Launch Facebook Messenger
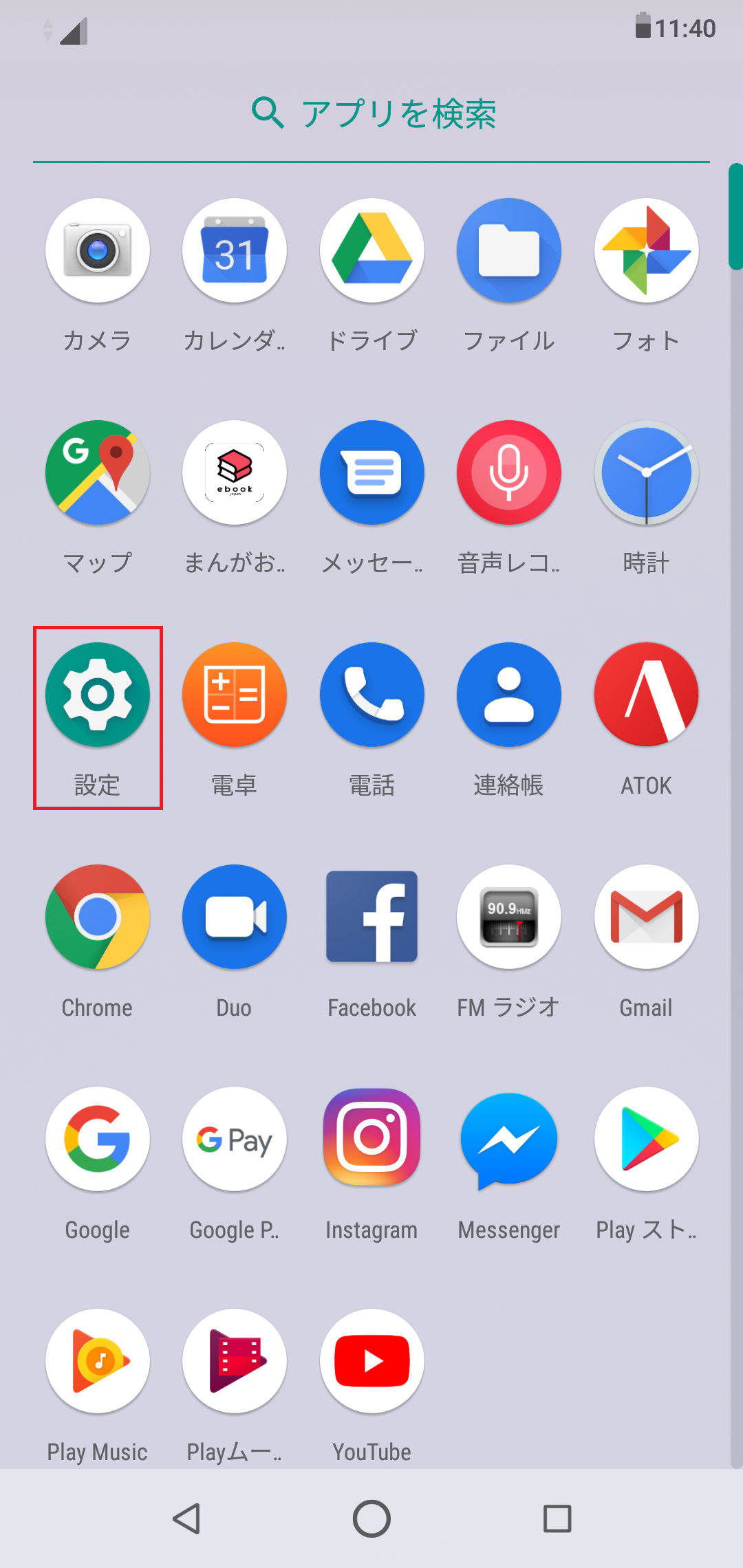Screen dimensions: 743x1568 tap(508, 1139)
